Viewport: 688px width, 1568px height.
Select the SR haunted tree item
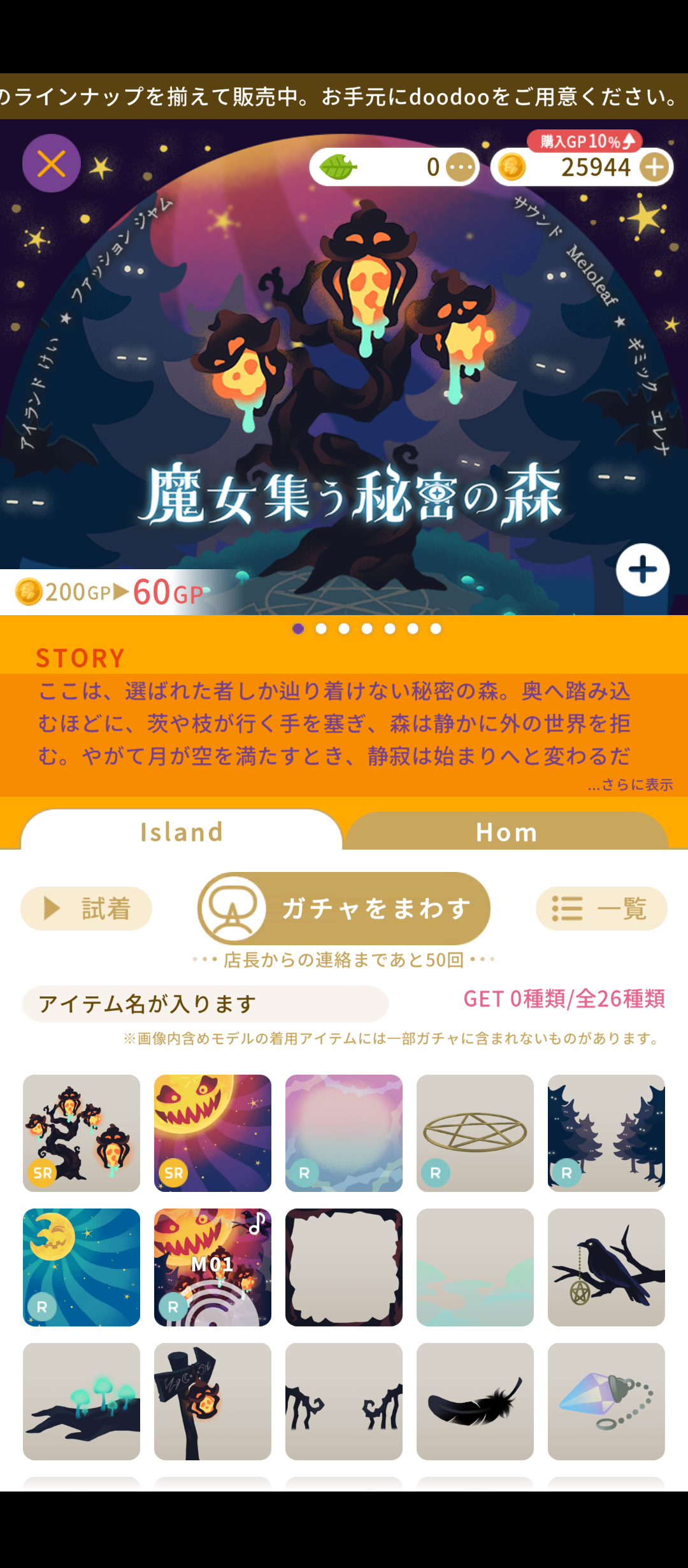82,1133
